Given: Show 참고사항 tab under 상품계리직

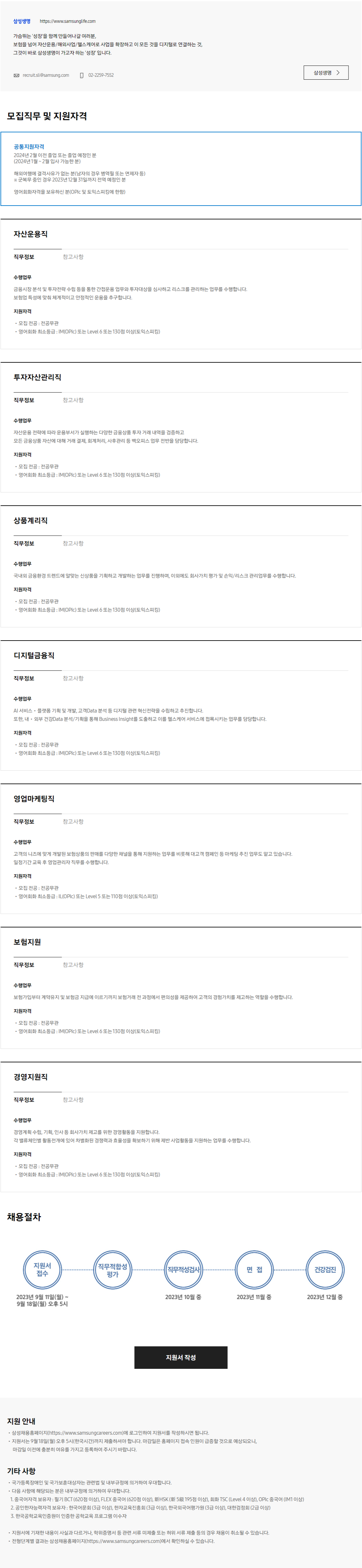Looking at the screenshot, I should coord(73,543).
